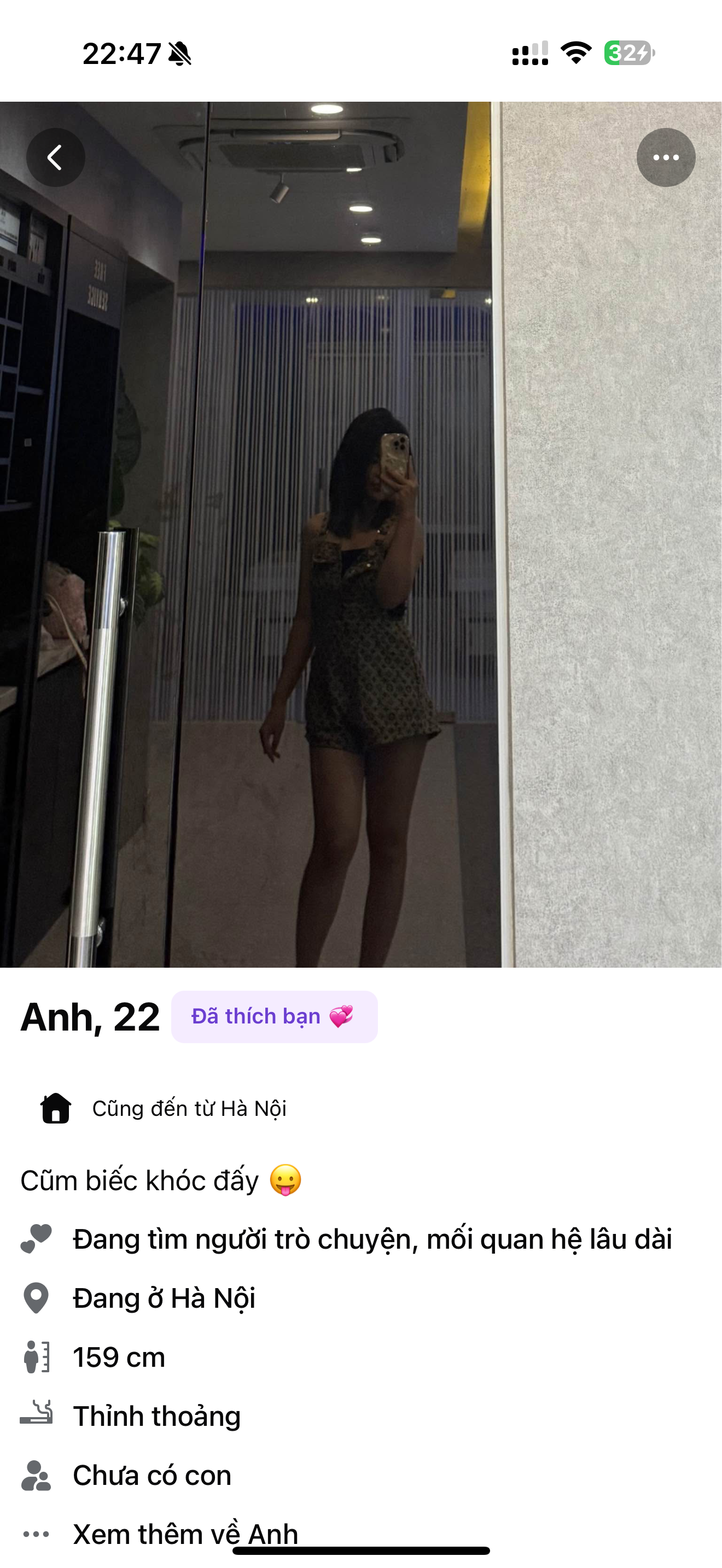Viewport: 722px width, 1568px height.
Task: Go back using the back arrow
Action: tap(55, 157)
